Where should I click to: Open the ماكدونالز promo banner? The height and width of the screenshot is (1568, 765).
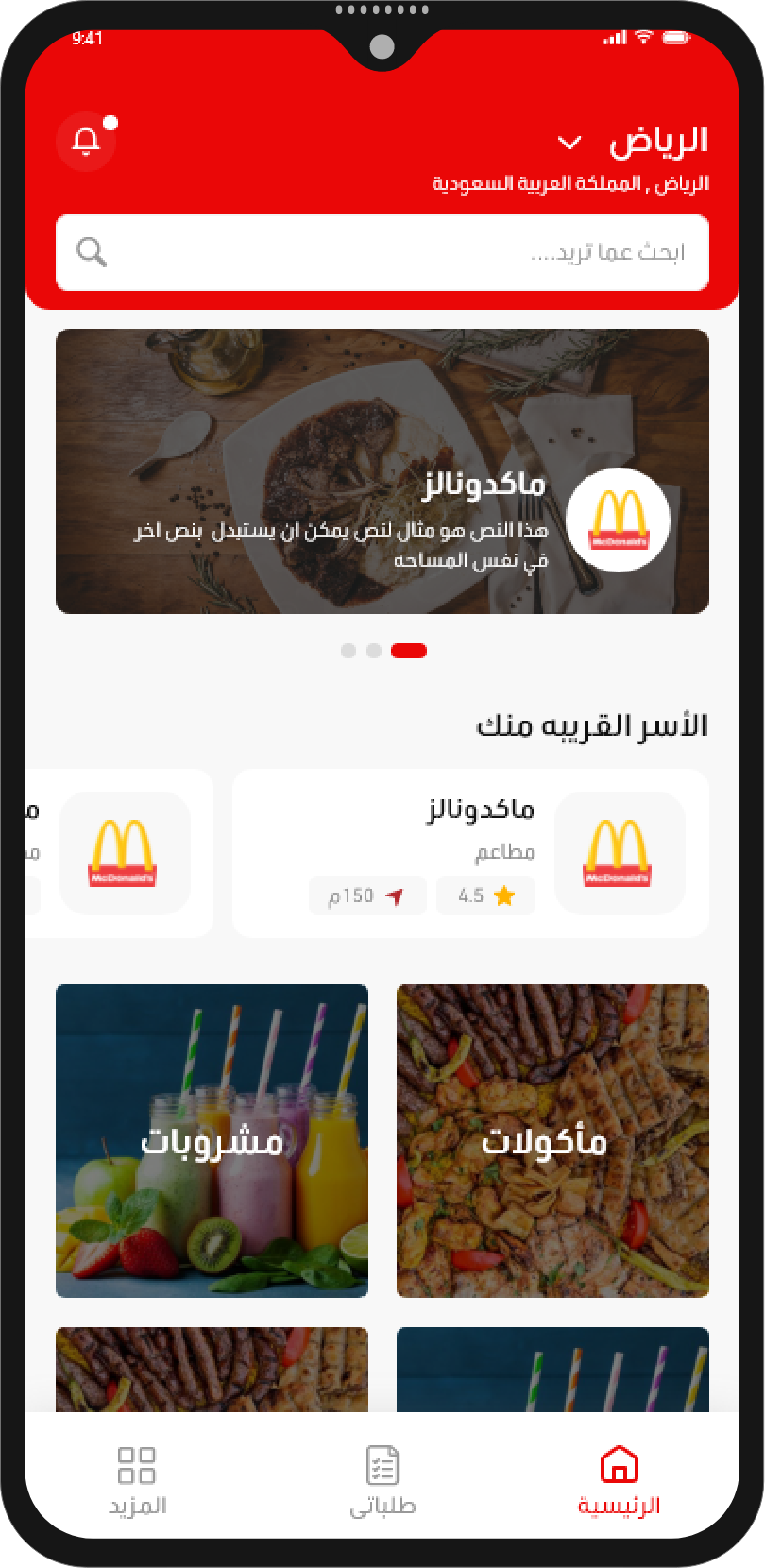tap(382, 471)
